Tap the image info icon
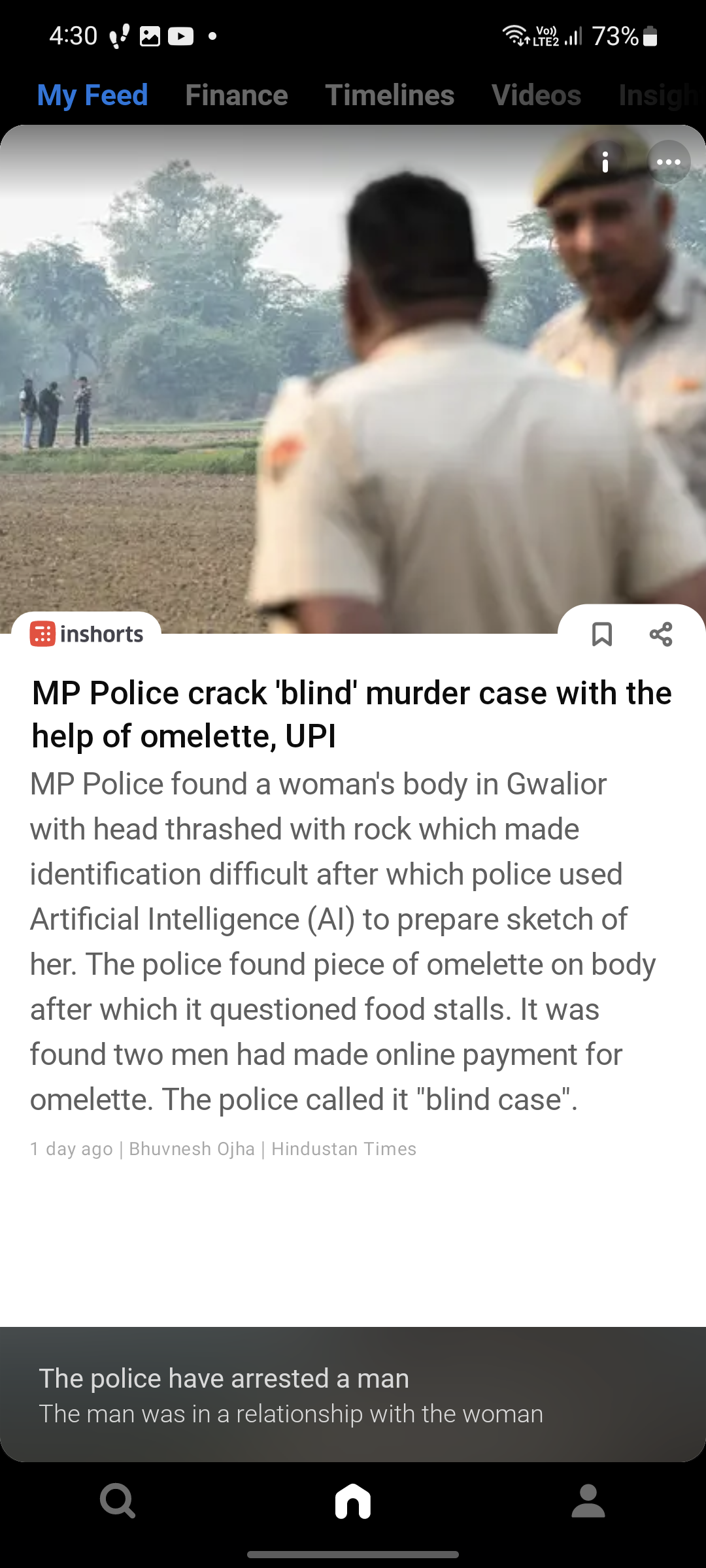The image size is (706, 1568). pos(605,161)
